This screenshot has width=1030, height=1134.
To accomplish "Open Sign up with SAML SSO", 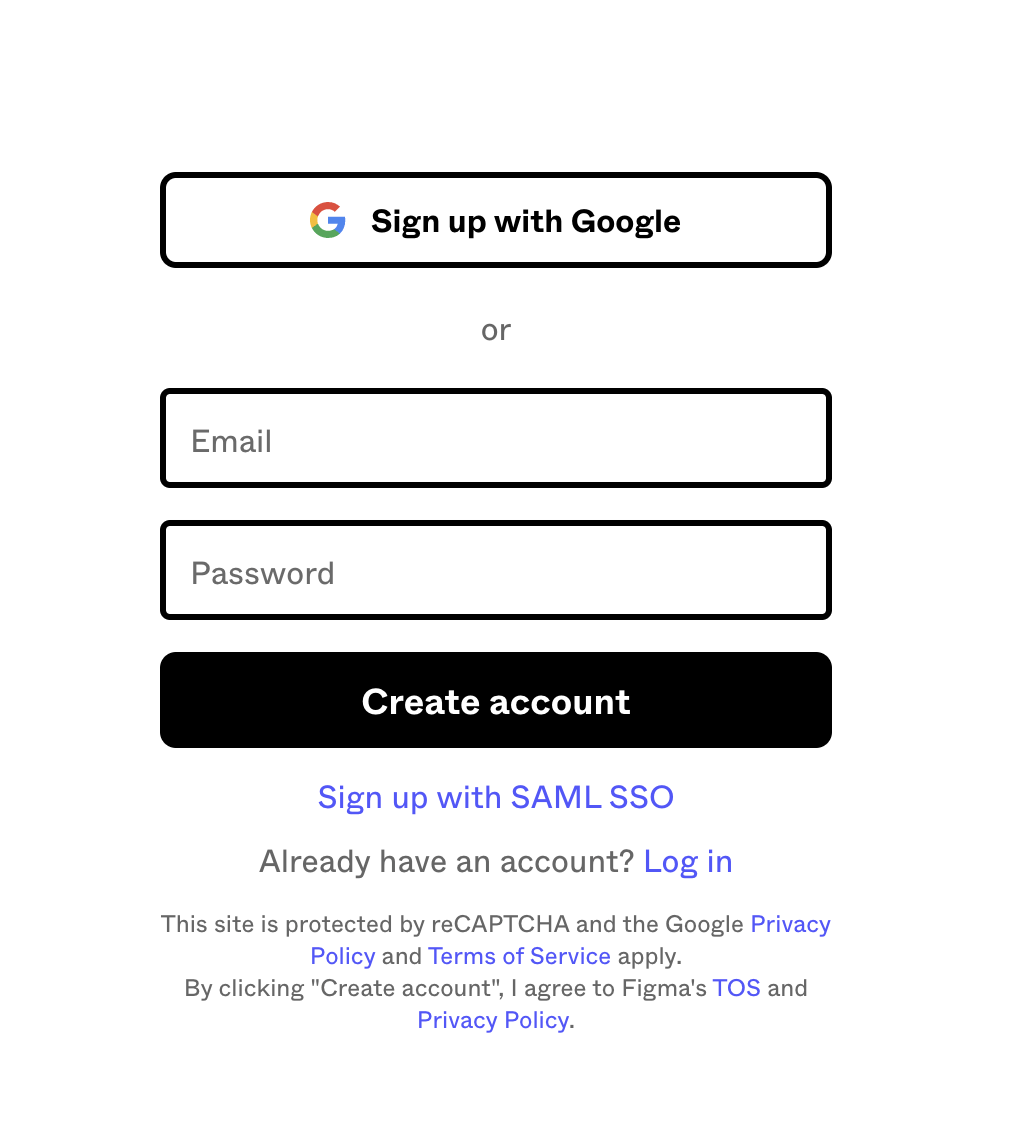I will (x=495, y=797).
